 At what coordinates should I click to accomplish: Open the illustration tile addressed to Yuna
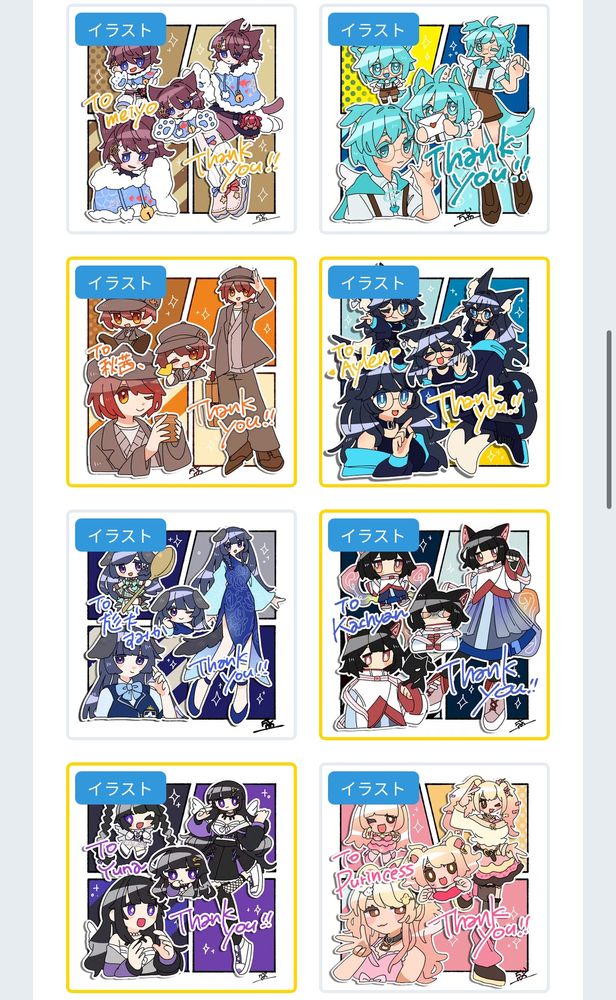pyautogui.click(x=181, y=878)
